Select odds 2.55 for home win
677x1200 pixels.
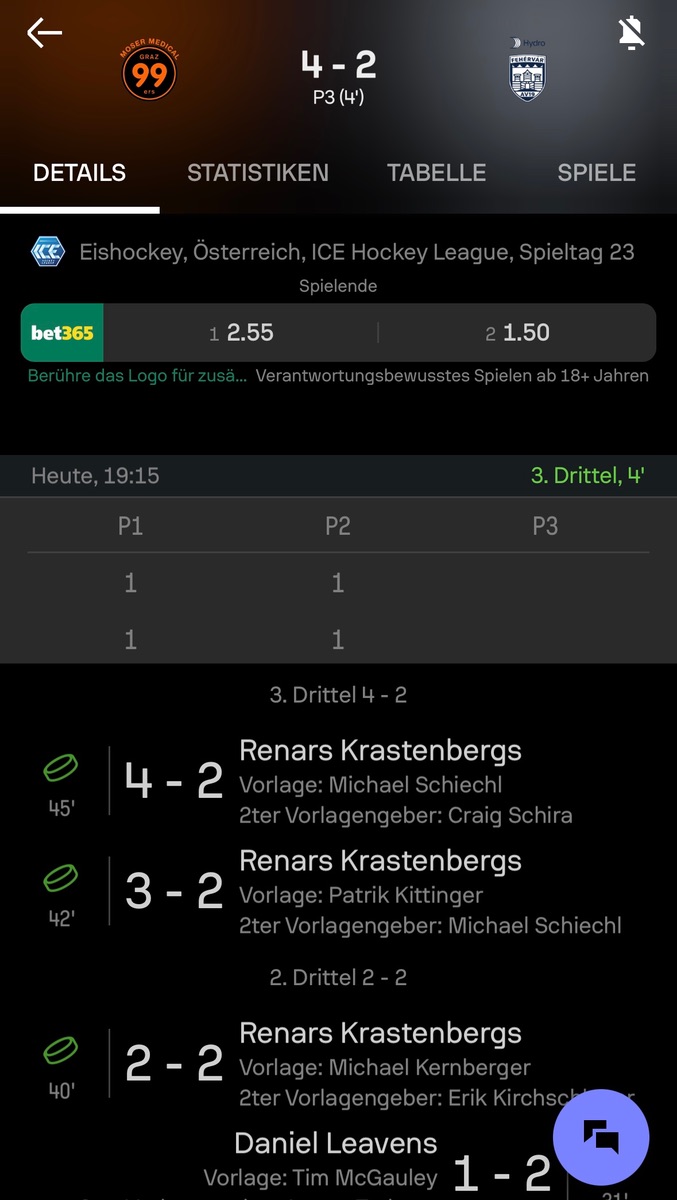pos(241,333)
